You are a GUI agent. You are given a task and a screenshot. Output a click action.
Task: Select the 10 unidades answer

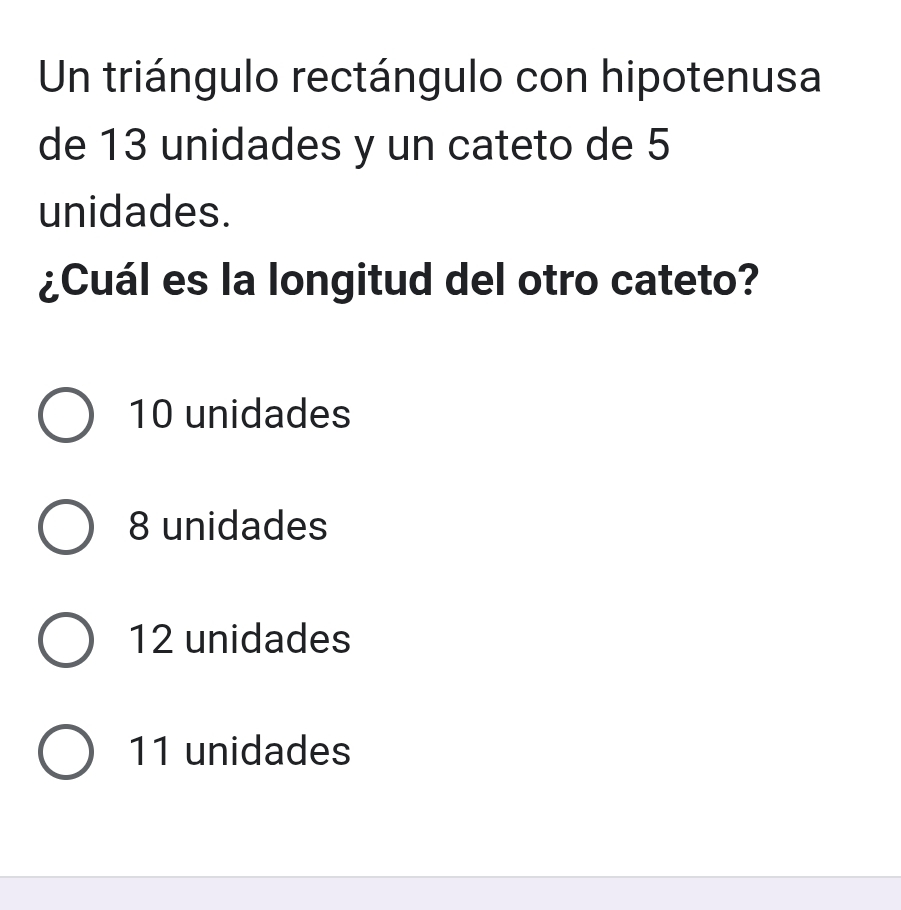click(68, 415)
